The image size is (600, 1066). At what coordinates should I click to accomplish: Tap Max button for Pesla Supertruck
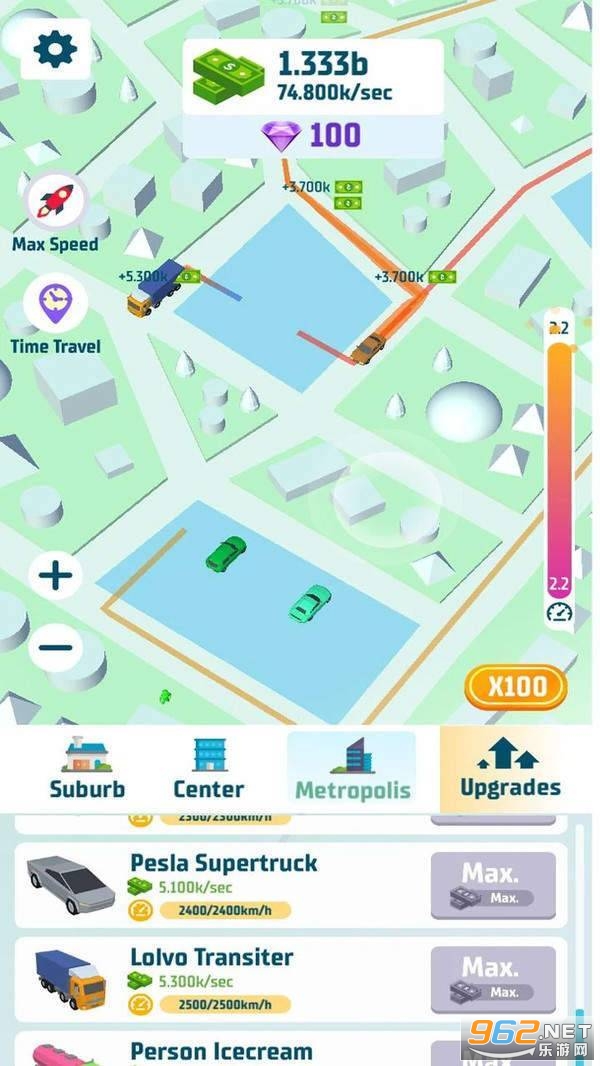[492, 884]
